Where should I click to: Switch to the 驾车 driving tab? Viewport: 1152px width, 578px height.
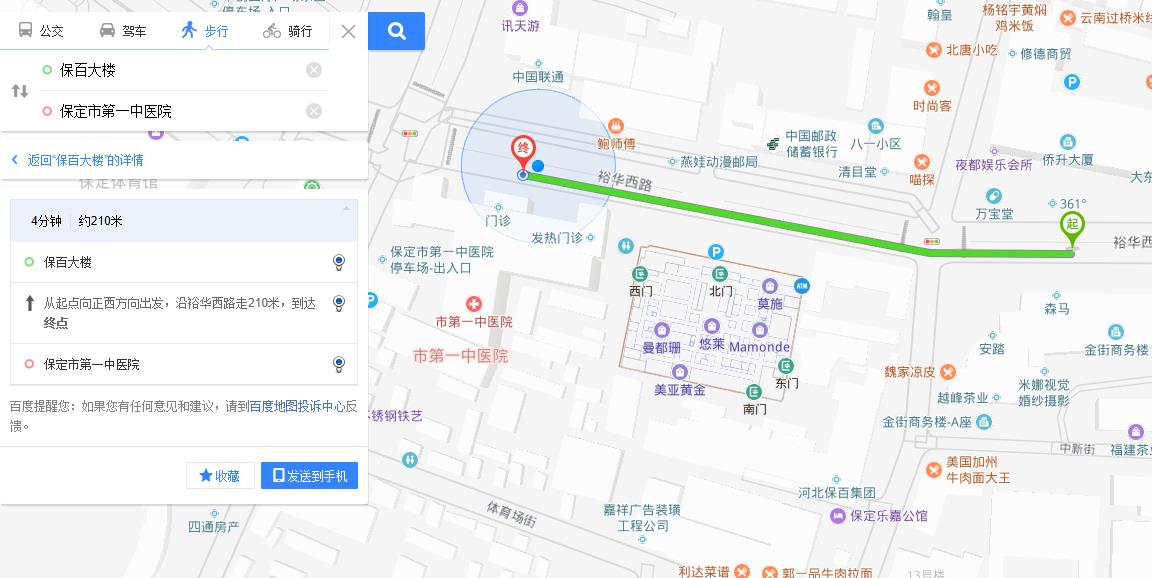pyautogui.click(x=124, y=31)
